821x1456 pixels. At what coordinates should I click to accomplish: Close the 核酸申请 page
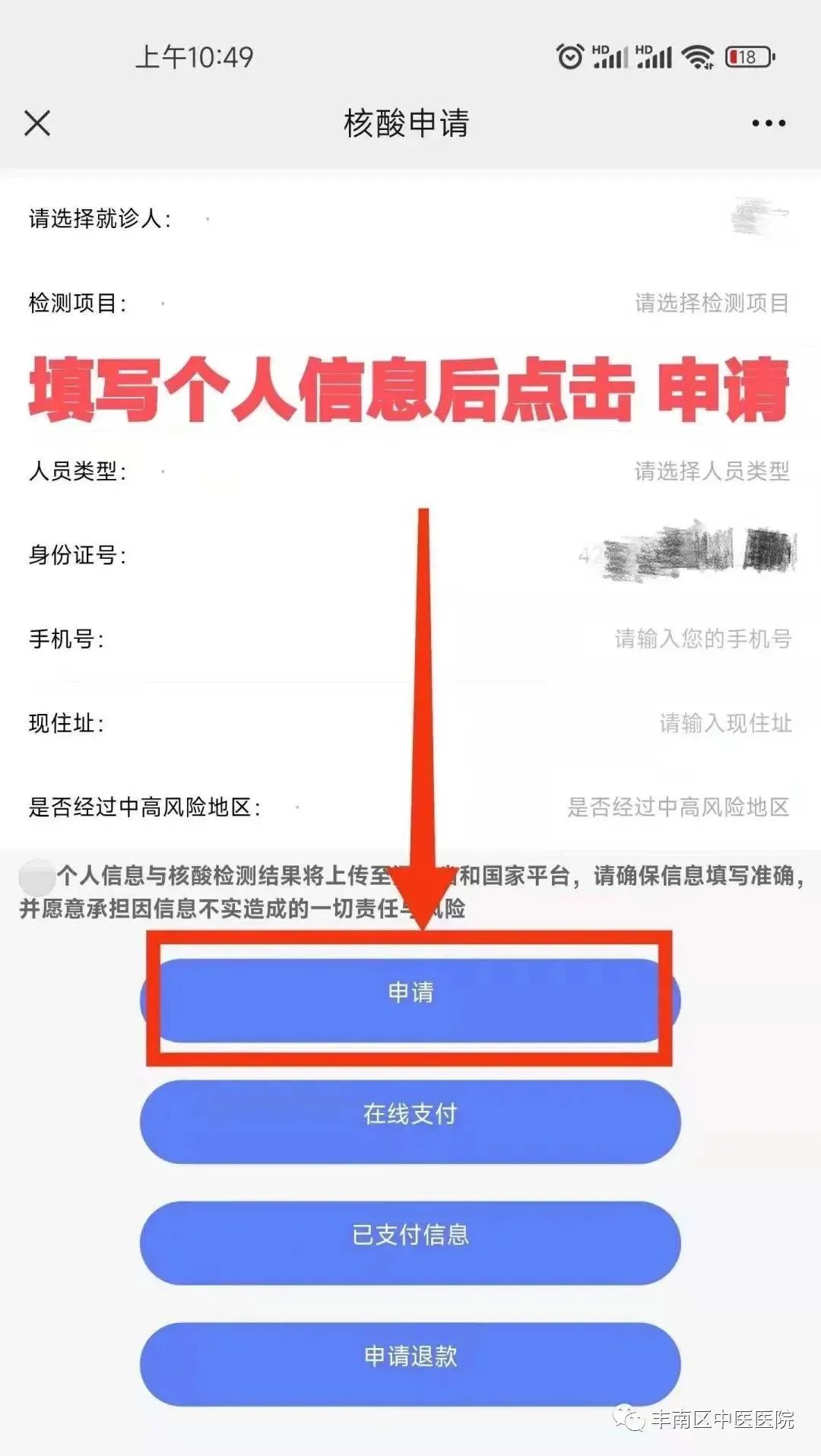37,123
